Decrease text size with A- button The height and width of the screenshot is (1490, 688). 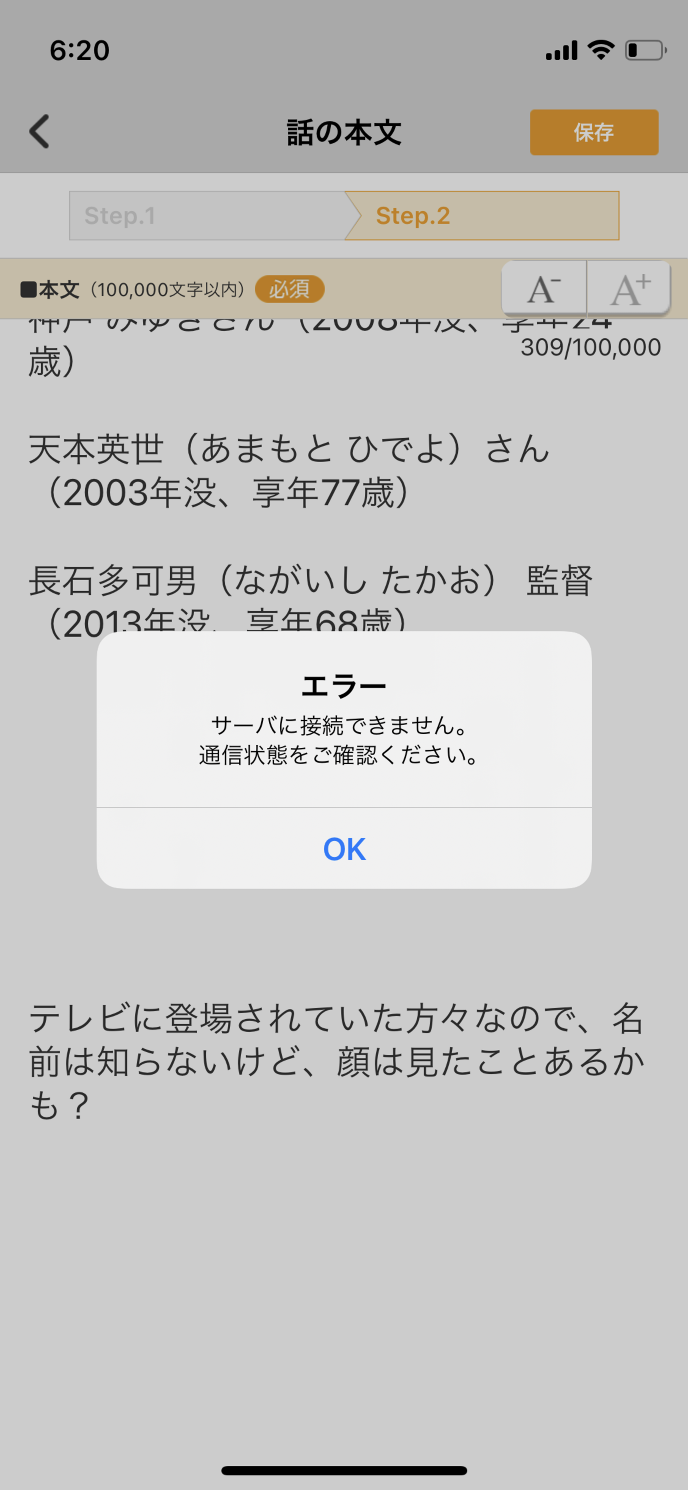pyautogui.click(x=543, y=290)
